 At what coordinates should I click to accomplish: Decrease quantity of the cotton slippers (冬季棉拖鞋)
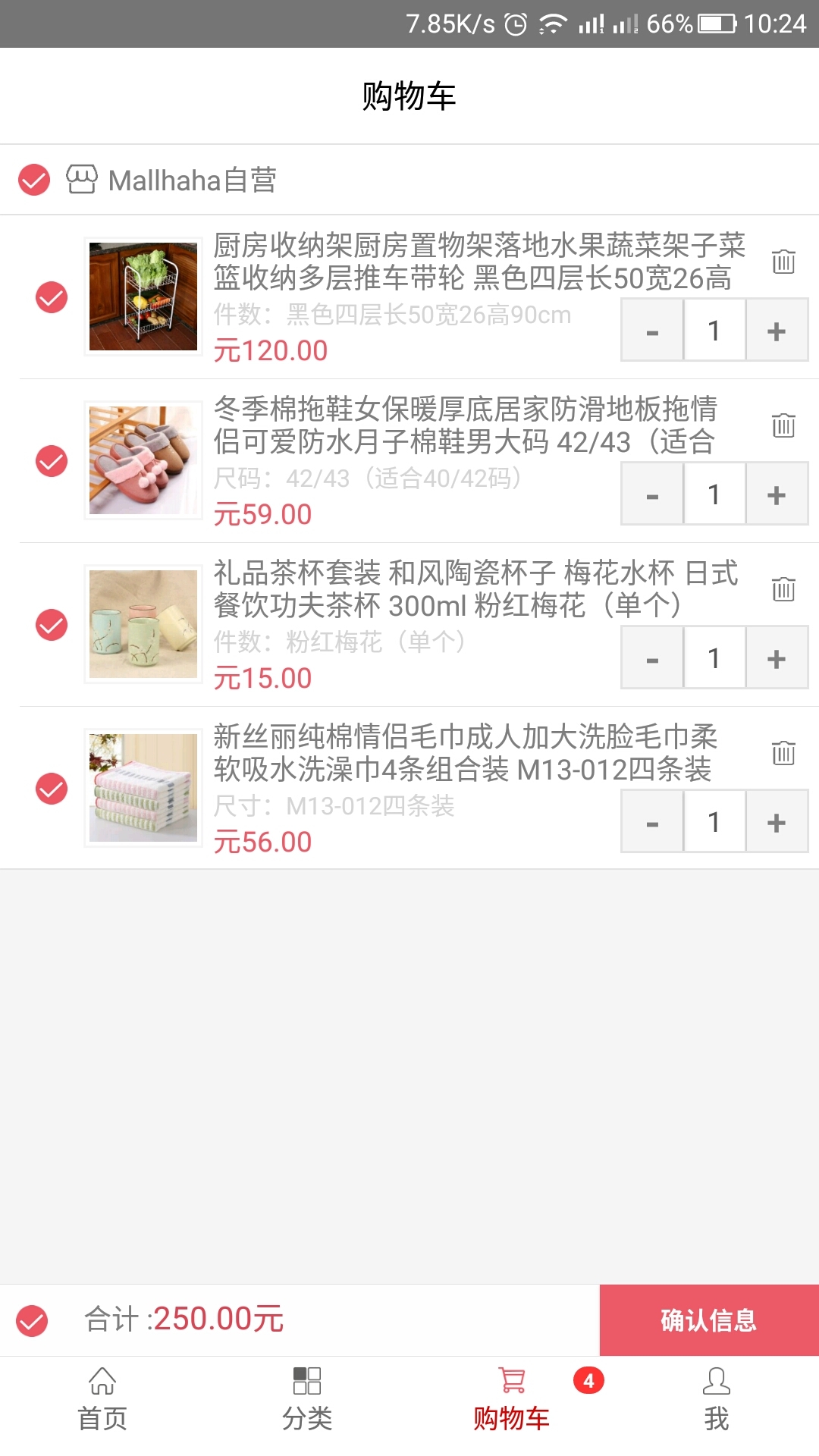point(652,494)
